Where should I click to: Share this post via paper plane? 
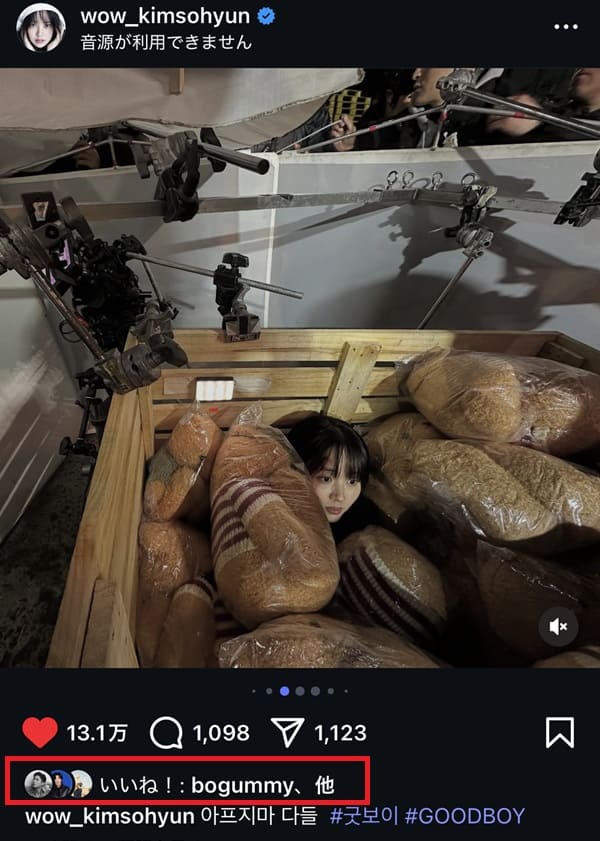point(288,733)
